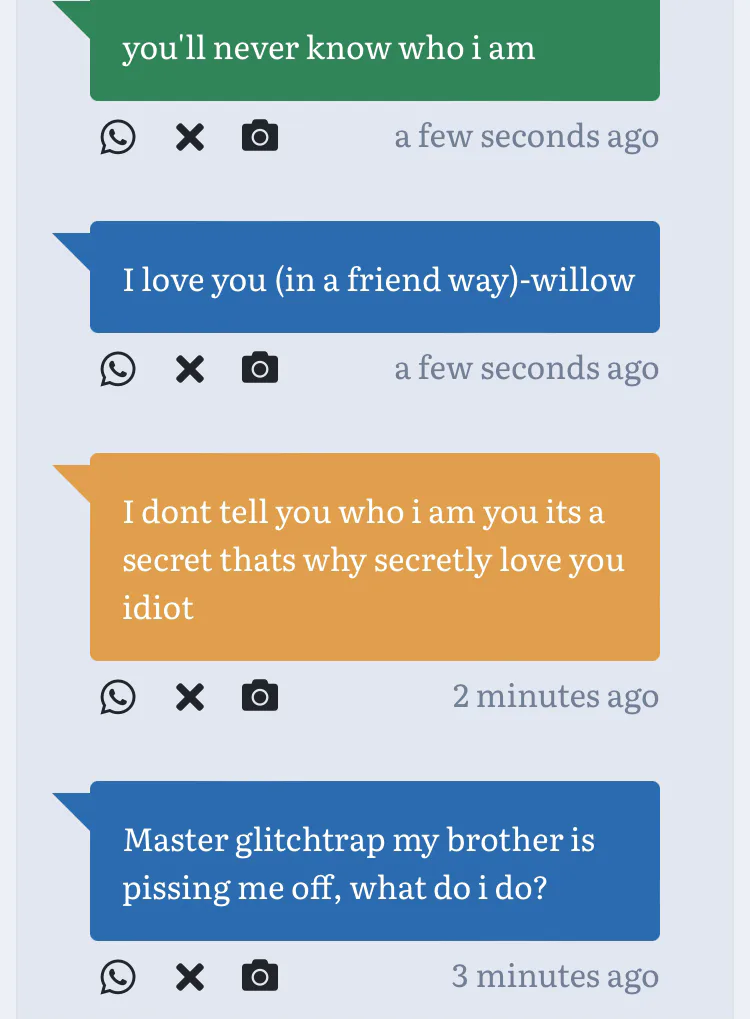Share 'you'll never know who i am' to WhatsApp
Screen dimensions: 750x1019
click(118, 137)
